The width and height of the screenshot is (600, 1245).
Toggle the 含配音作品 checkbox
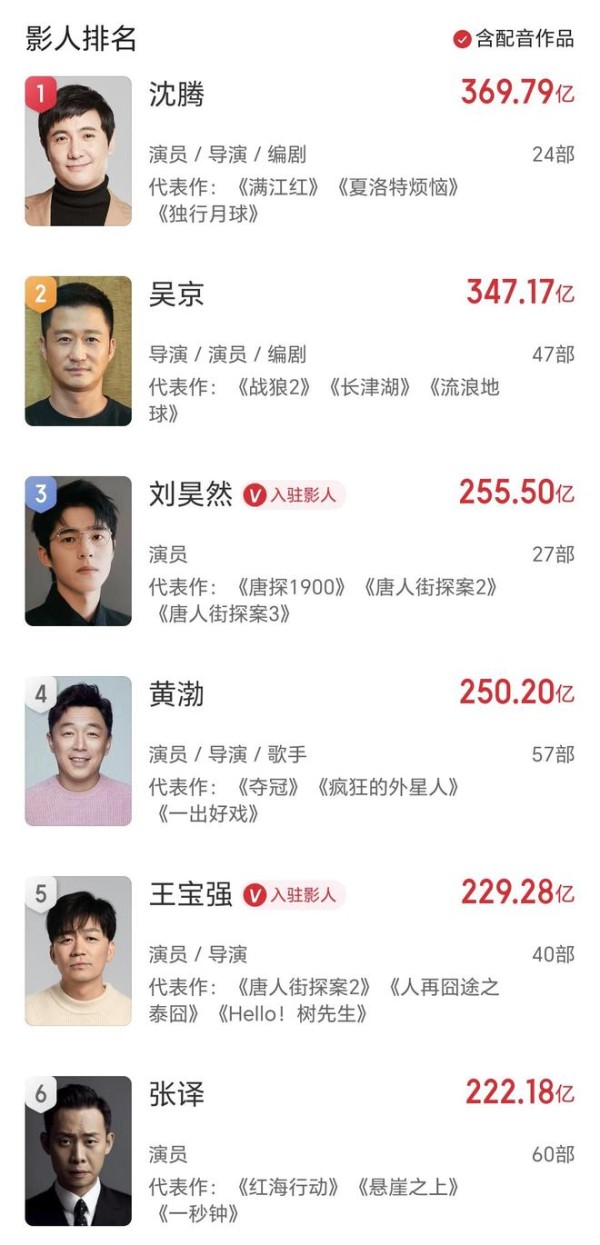tap(462, 39)
